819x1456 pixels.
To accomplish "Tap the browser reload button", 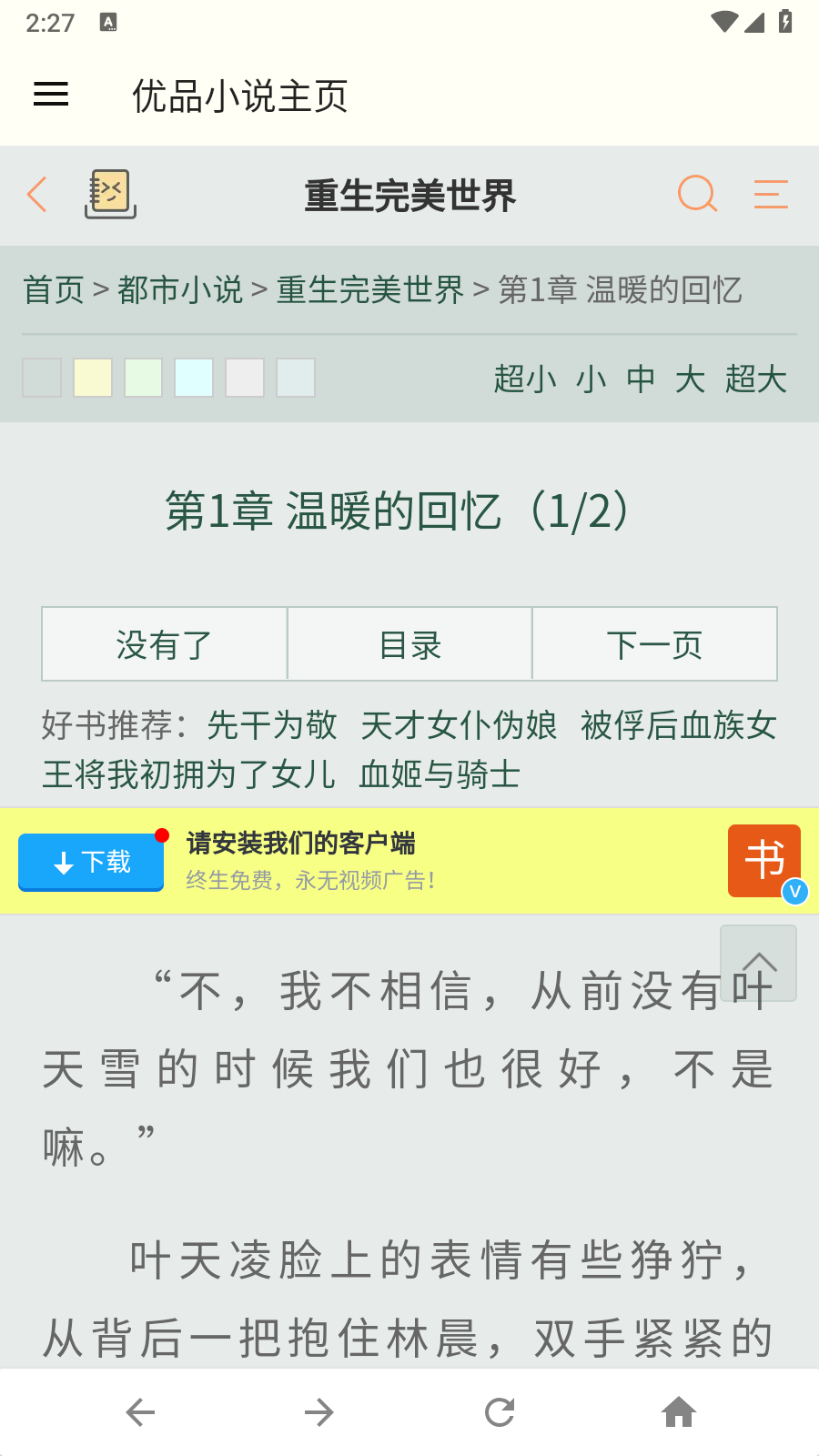I will coord(500,1412).
